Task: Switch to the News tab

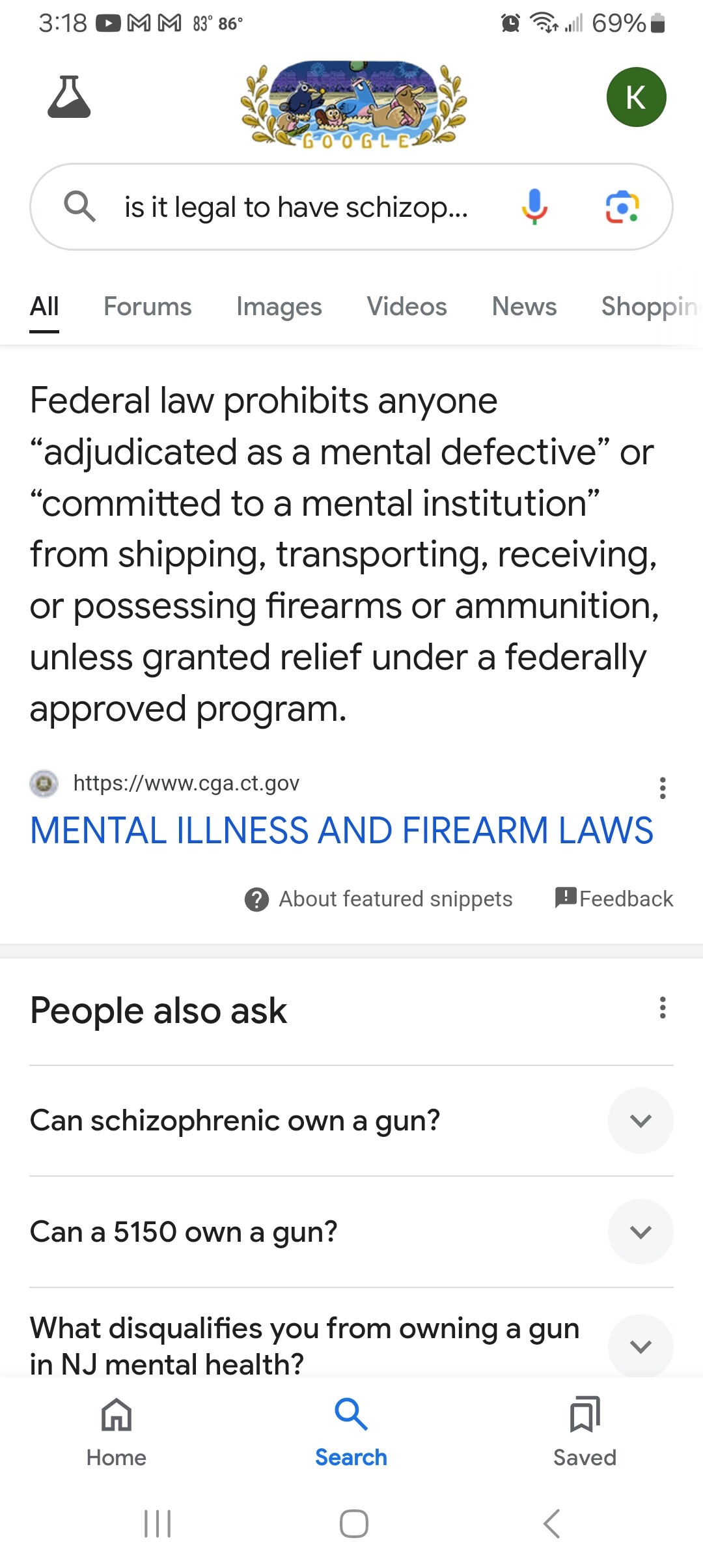Action: [x=524, y=307]
